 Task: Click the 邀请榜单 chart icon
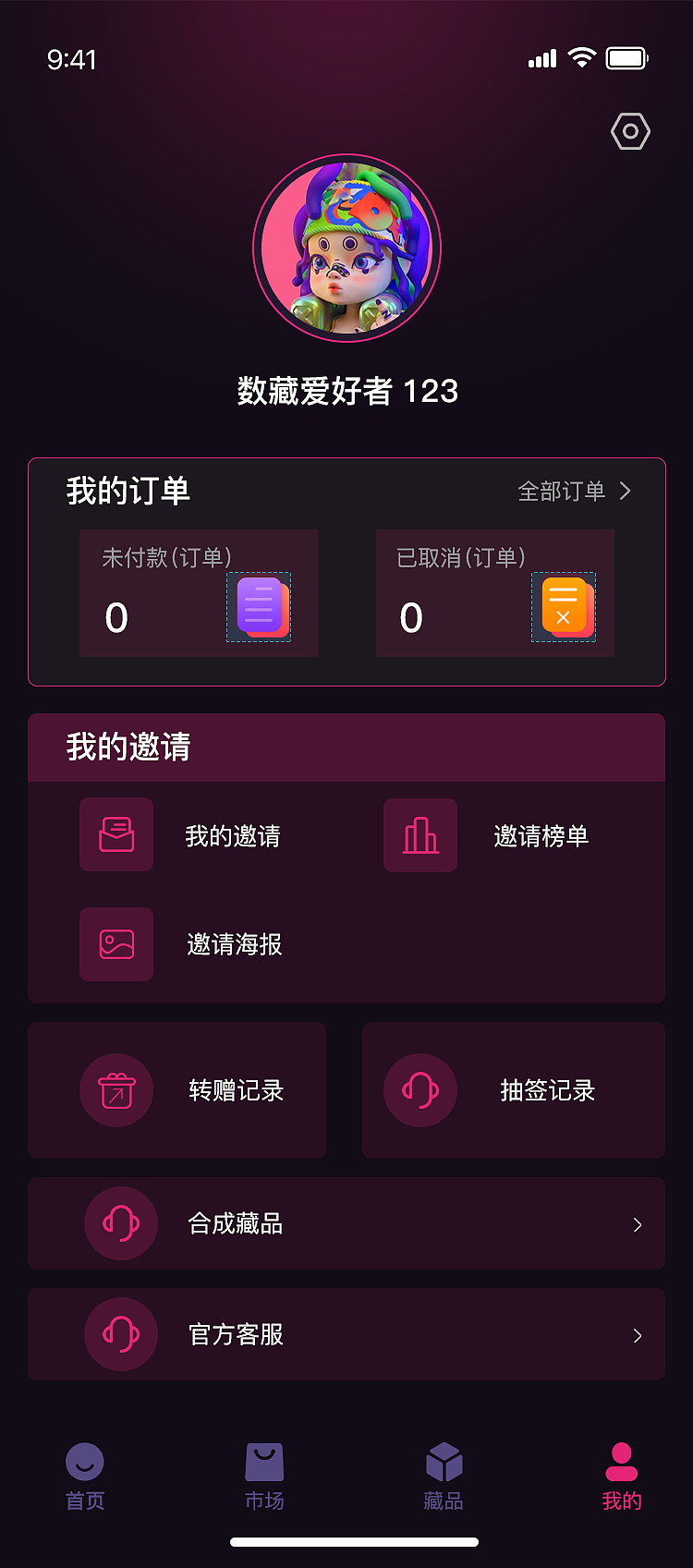pyautogui.click(x=419, y=834)
